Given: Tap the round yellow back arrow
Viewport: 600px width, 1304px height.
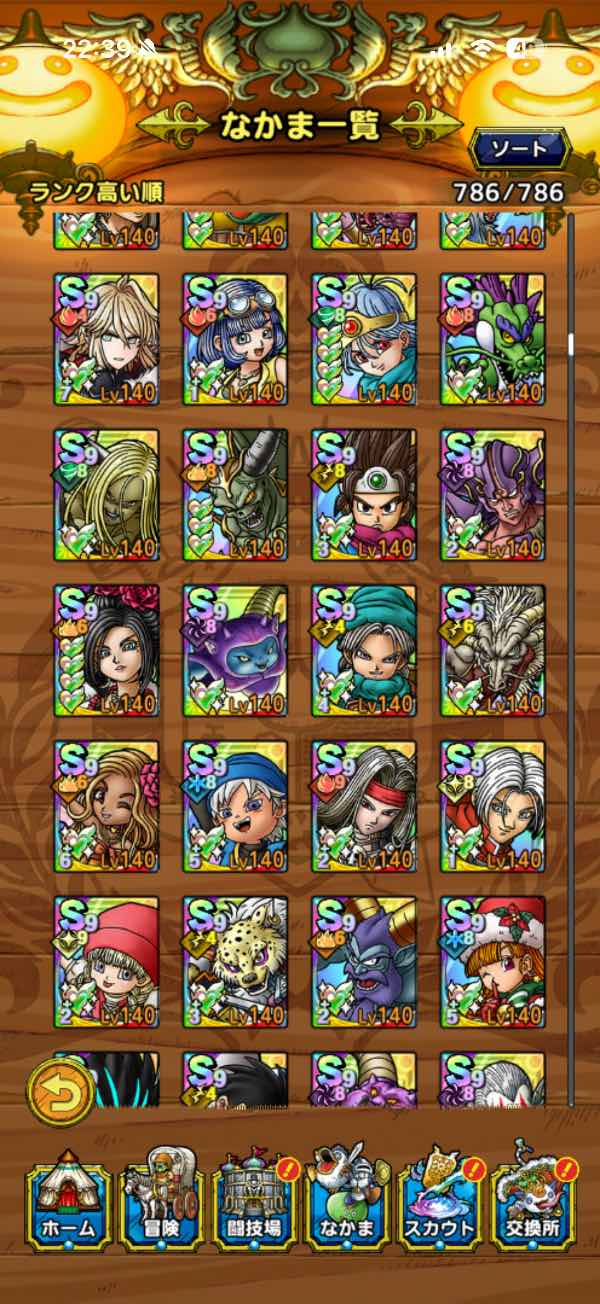Looking at the screenshot, I should [x=61, y=1092].
